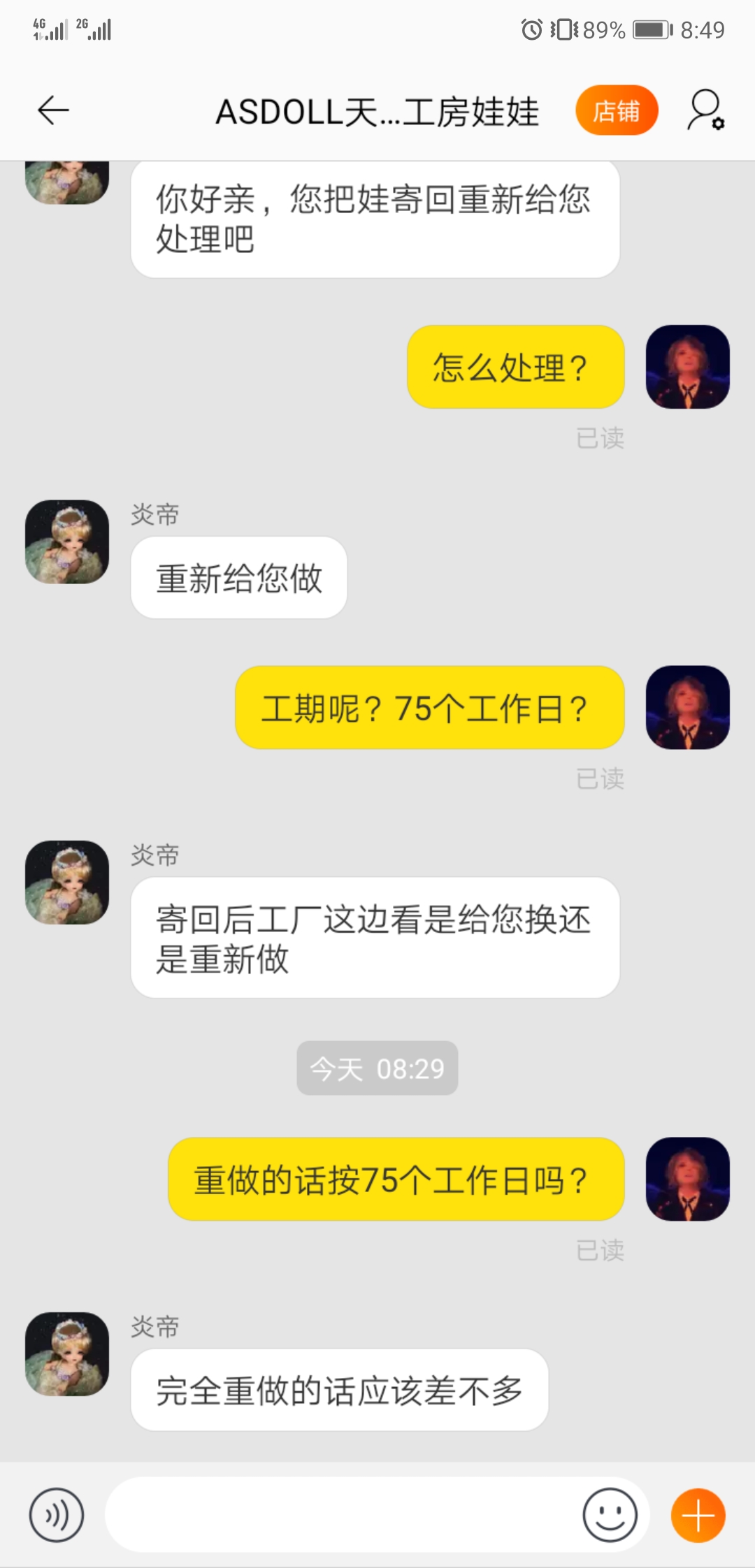
Task: Open the contact settings profile icon
Action: pyautogui.click(x=705, y=110)
